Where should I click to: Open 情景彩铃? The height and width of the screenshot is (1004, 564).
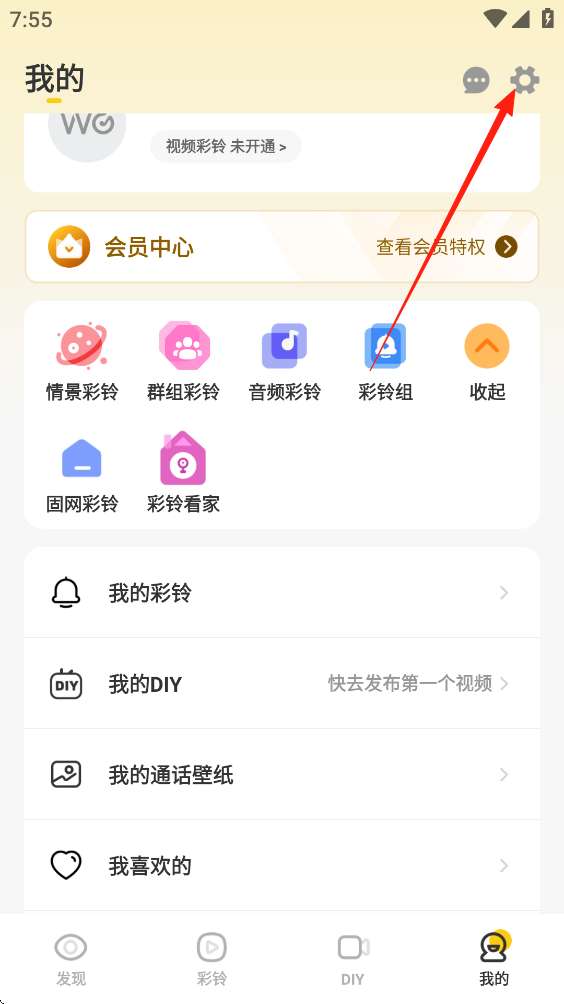(82, 362)
